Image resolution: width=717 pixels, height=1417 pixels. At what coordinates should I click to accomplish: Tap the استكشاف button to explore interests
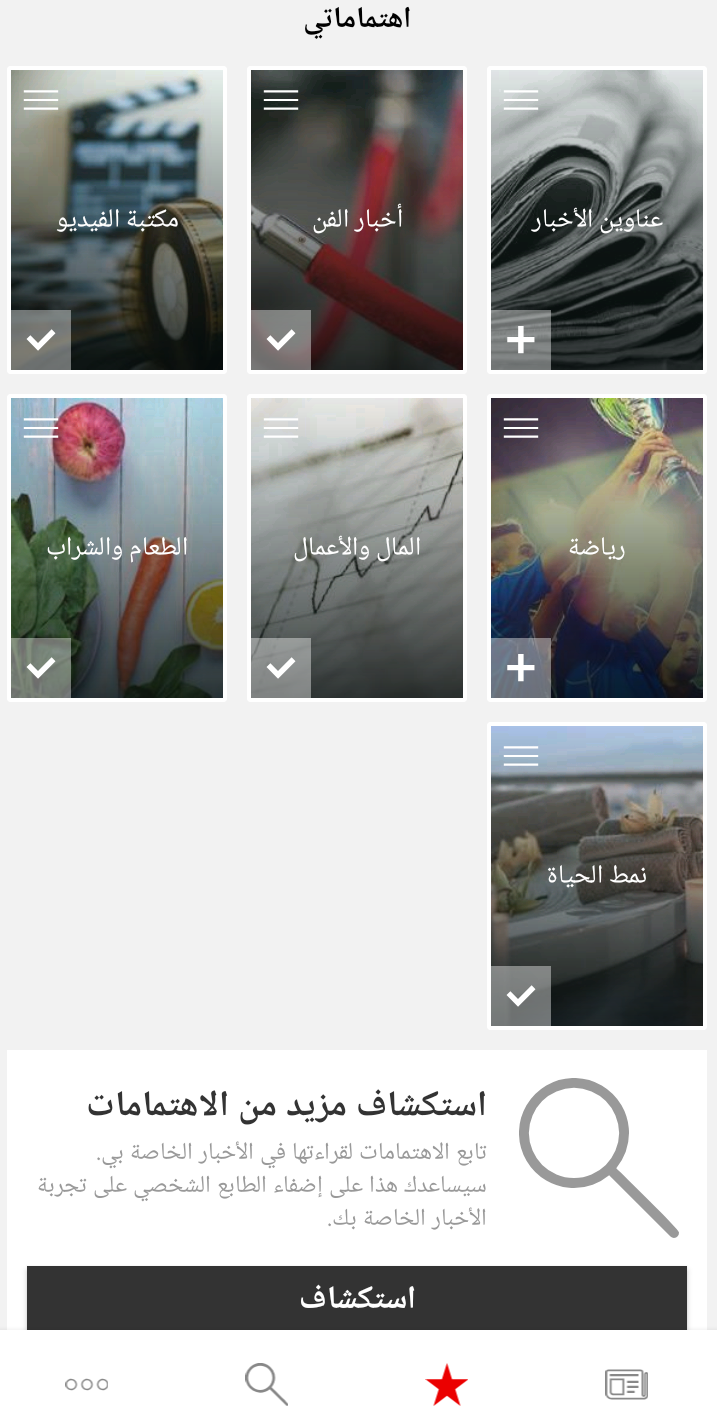tap(357, 1298)
